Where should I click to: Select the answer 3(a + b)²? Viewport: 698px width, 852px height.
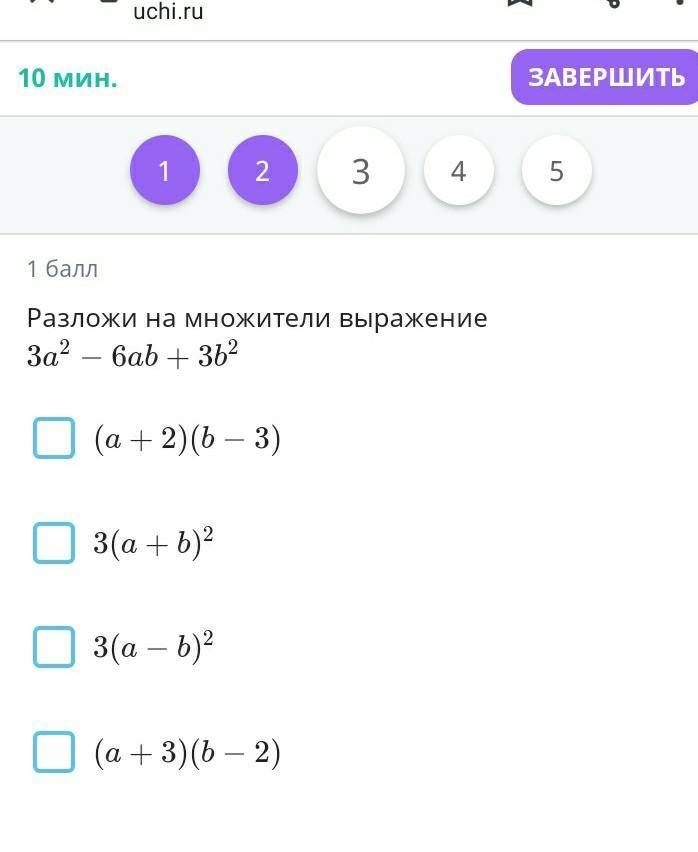point(54,543)
